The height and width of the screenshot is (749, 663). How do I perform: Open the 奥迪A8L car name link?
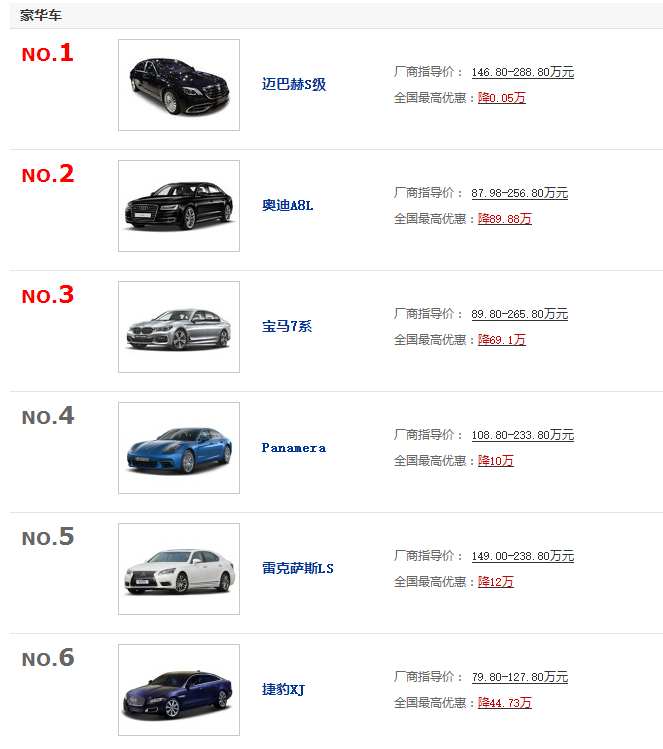[x=290, y=206]
